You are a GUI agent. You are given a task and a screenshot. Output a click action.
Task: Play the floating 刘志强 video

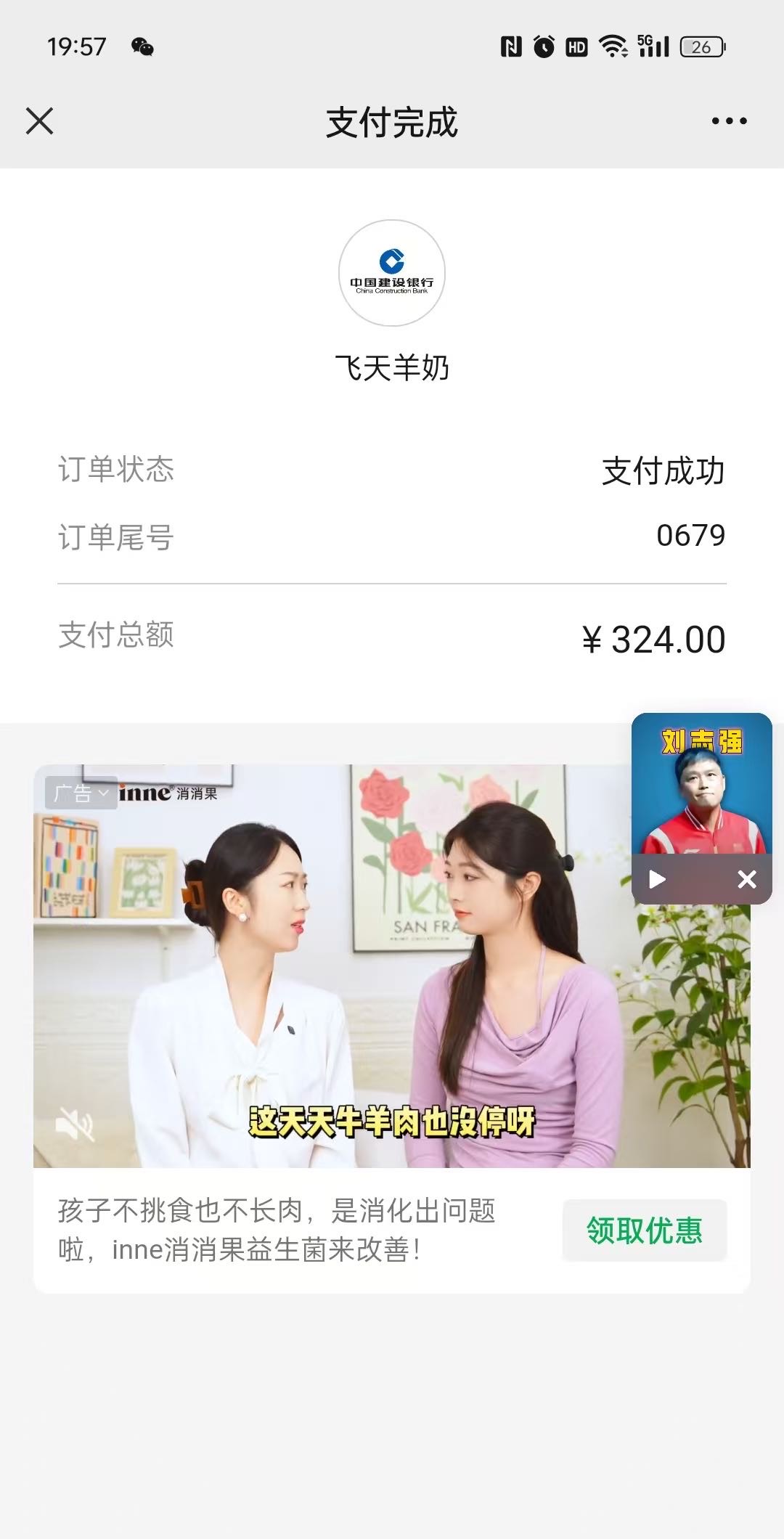(x=658, y=880)
